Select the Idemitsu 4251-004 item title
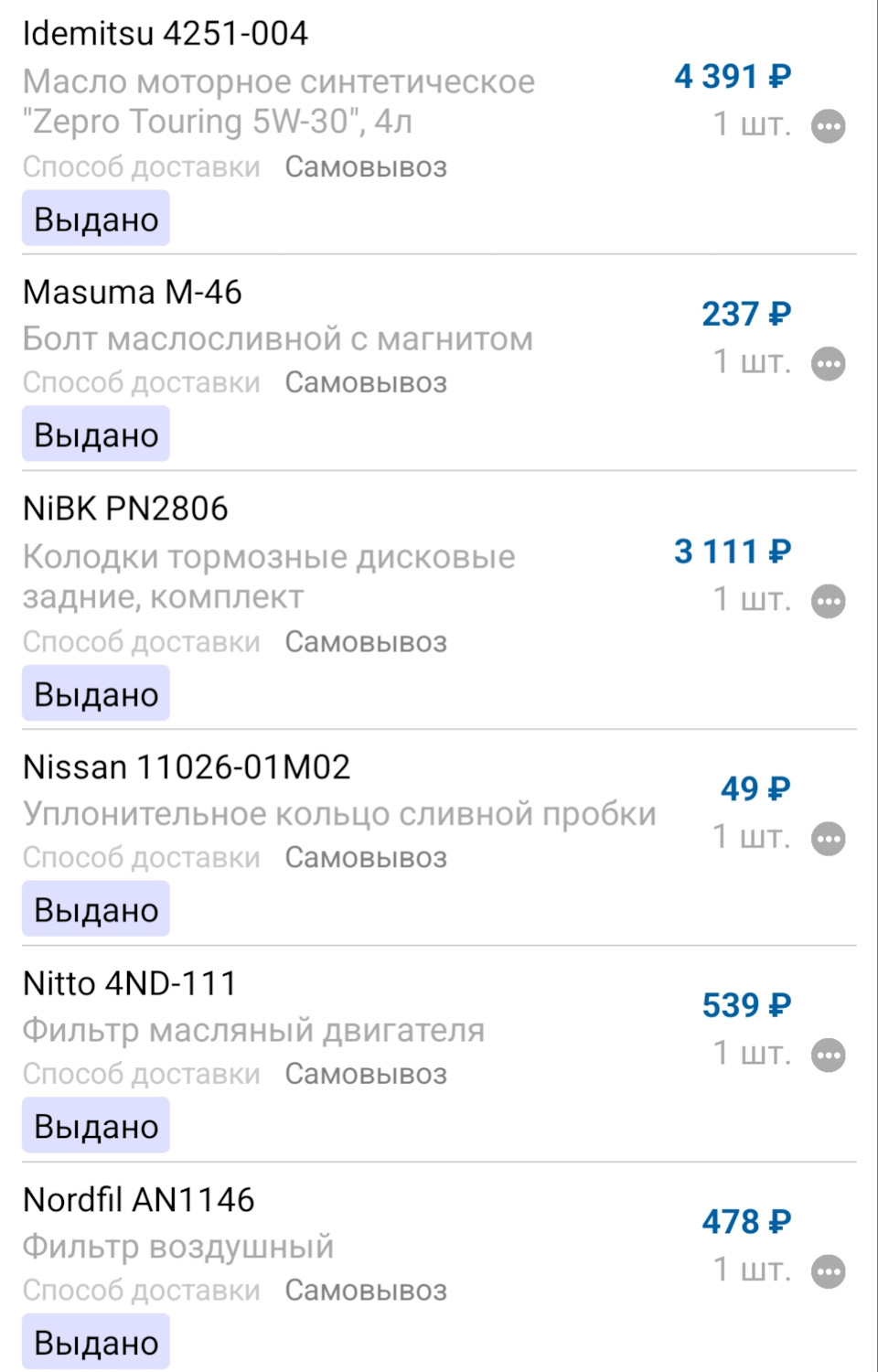 coord(165,35)
